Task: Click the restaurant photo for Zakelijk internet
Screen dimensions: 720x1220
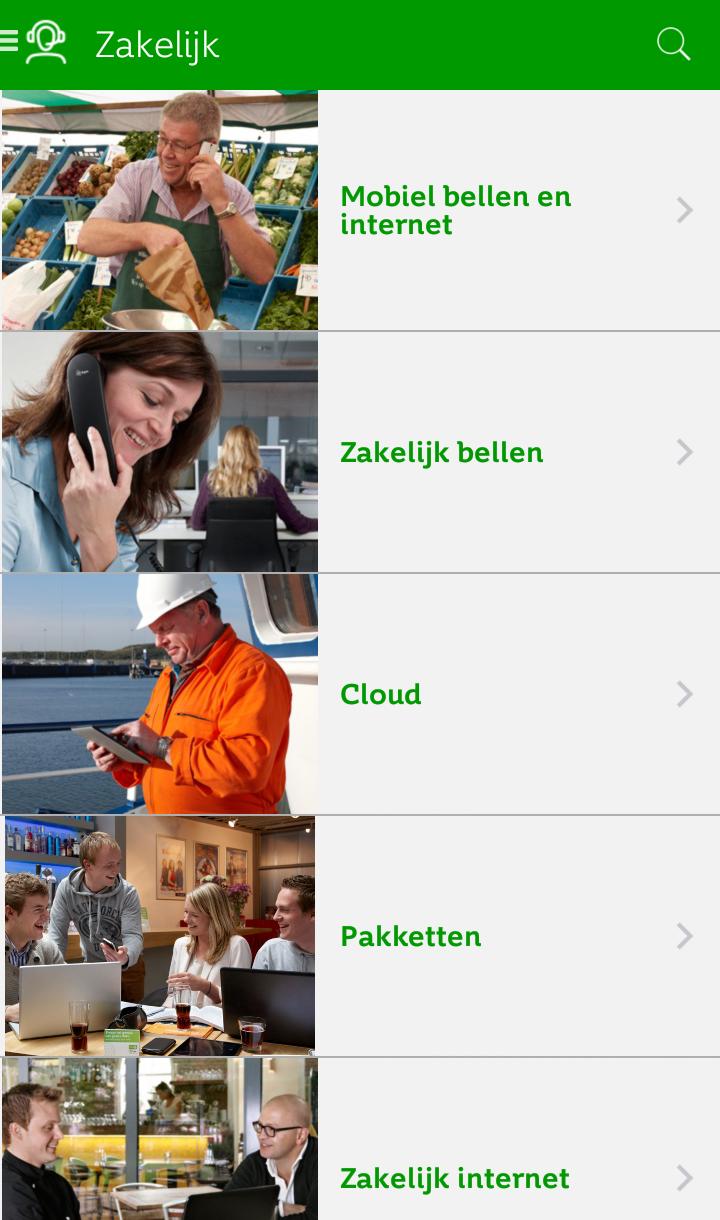Action: click(160, 1140)
